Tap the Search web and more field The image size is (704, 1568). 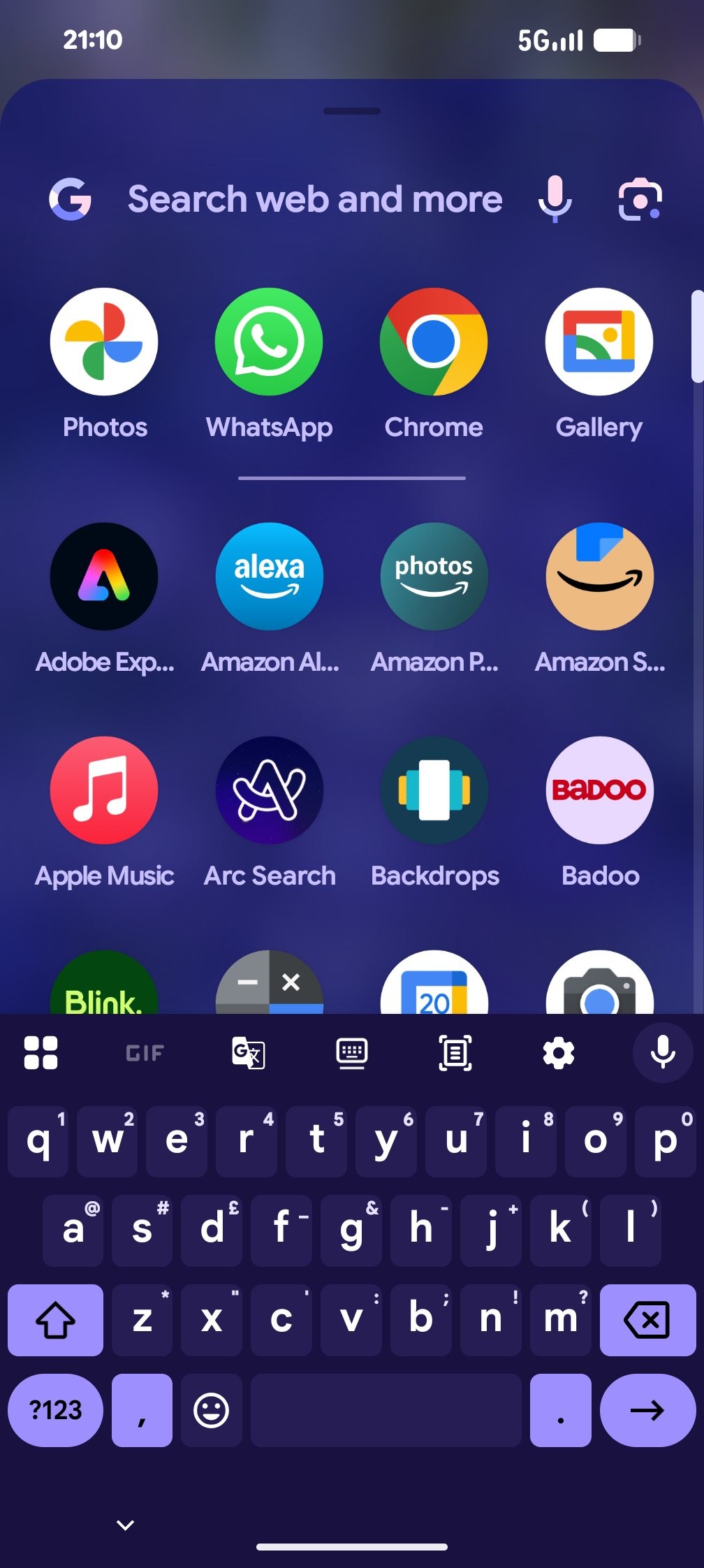(314, 199)
